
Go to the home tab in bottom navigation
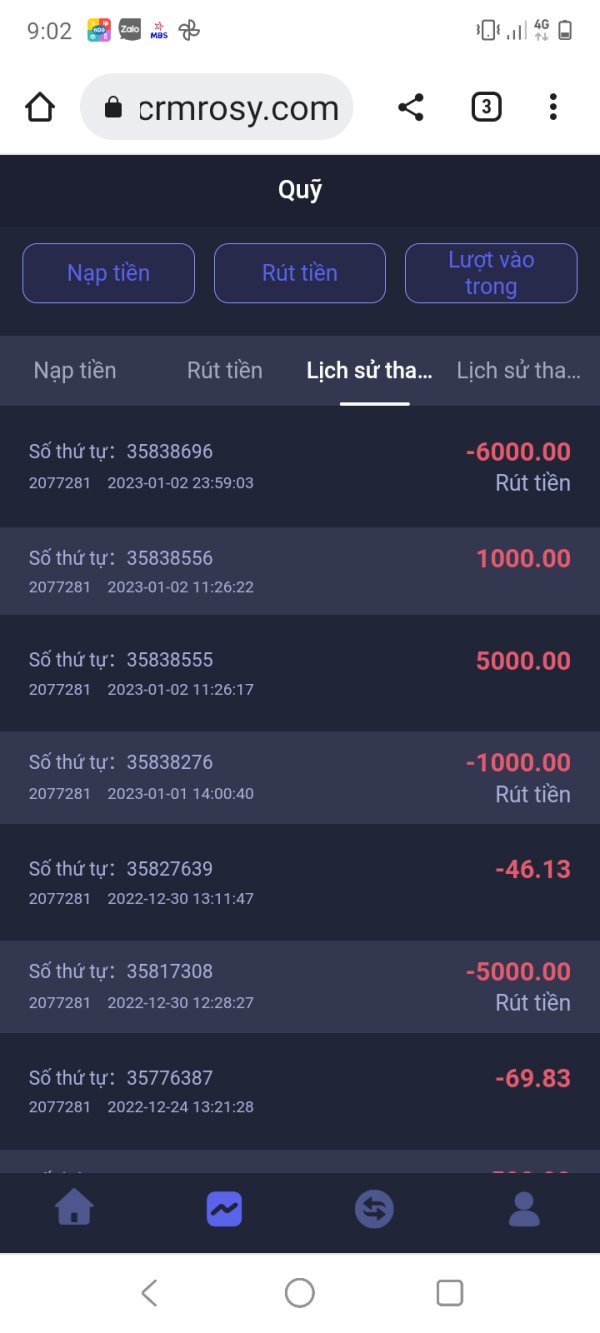click(x=75, y=1209)
